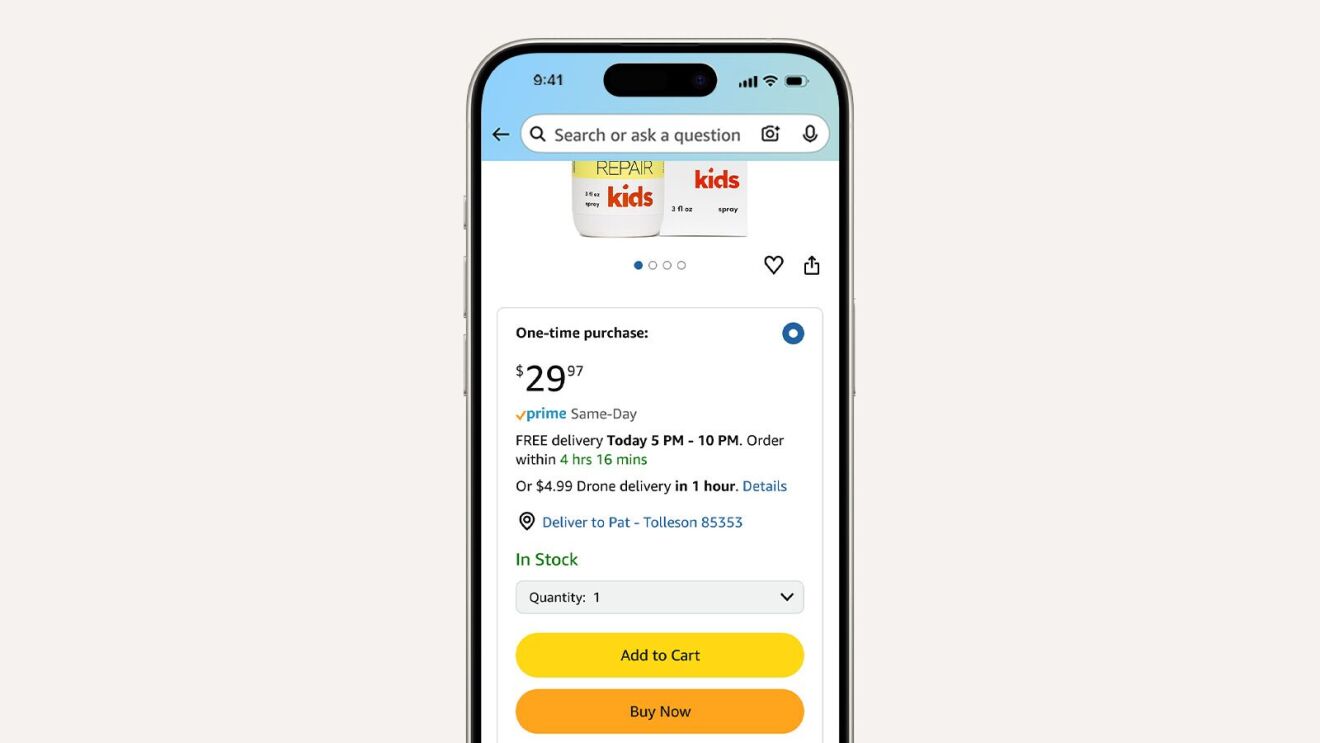
Task: Expand the Quantity dropdown
Action: [x=659, y=597]
